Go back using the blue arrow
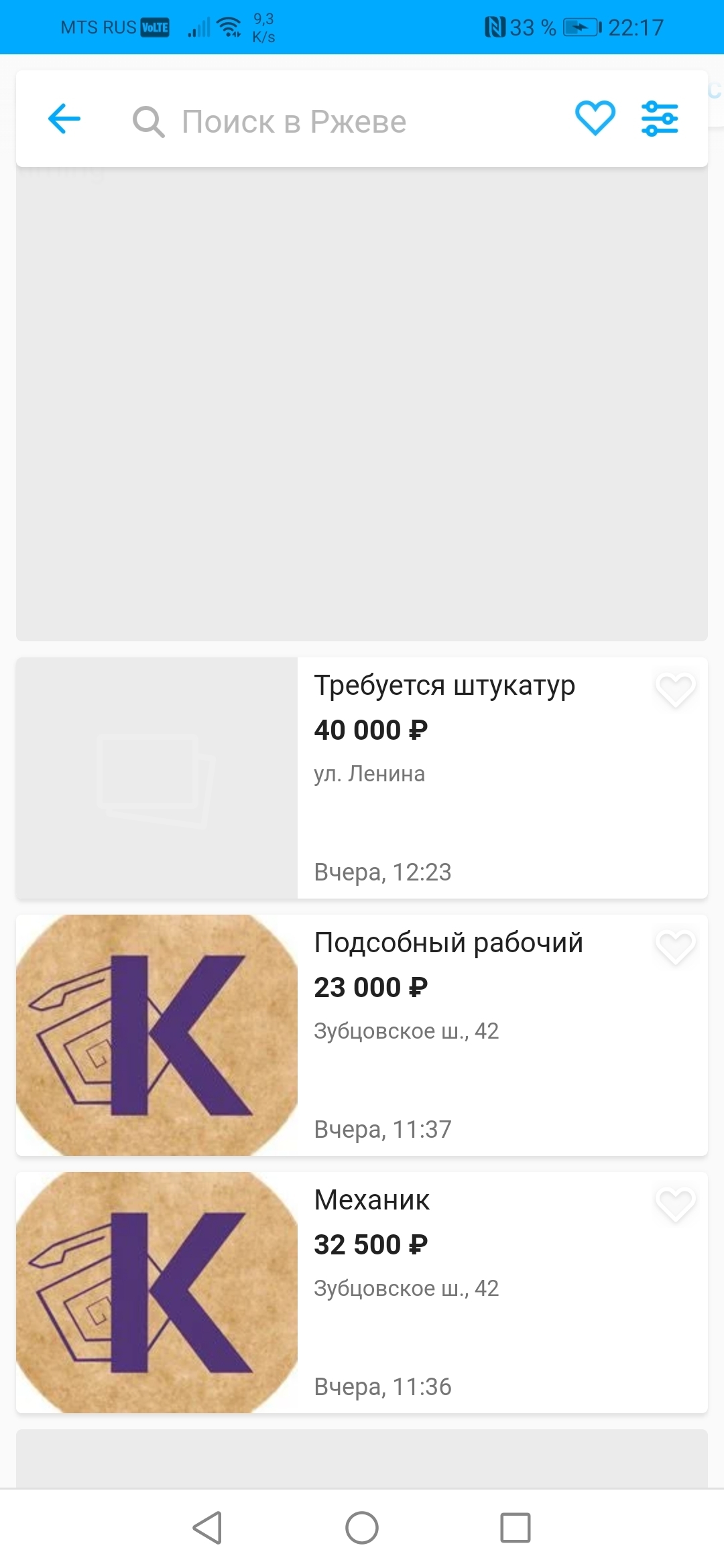 64,119
